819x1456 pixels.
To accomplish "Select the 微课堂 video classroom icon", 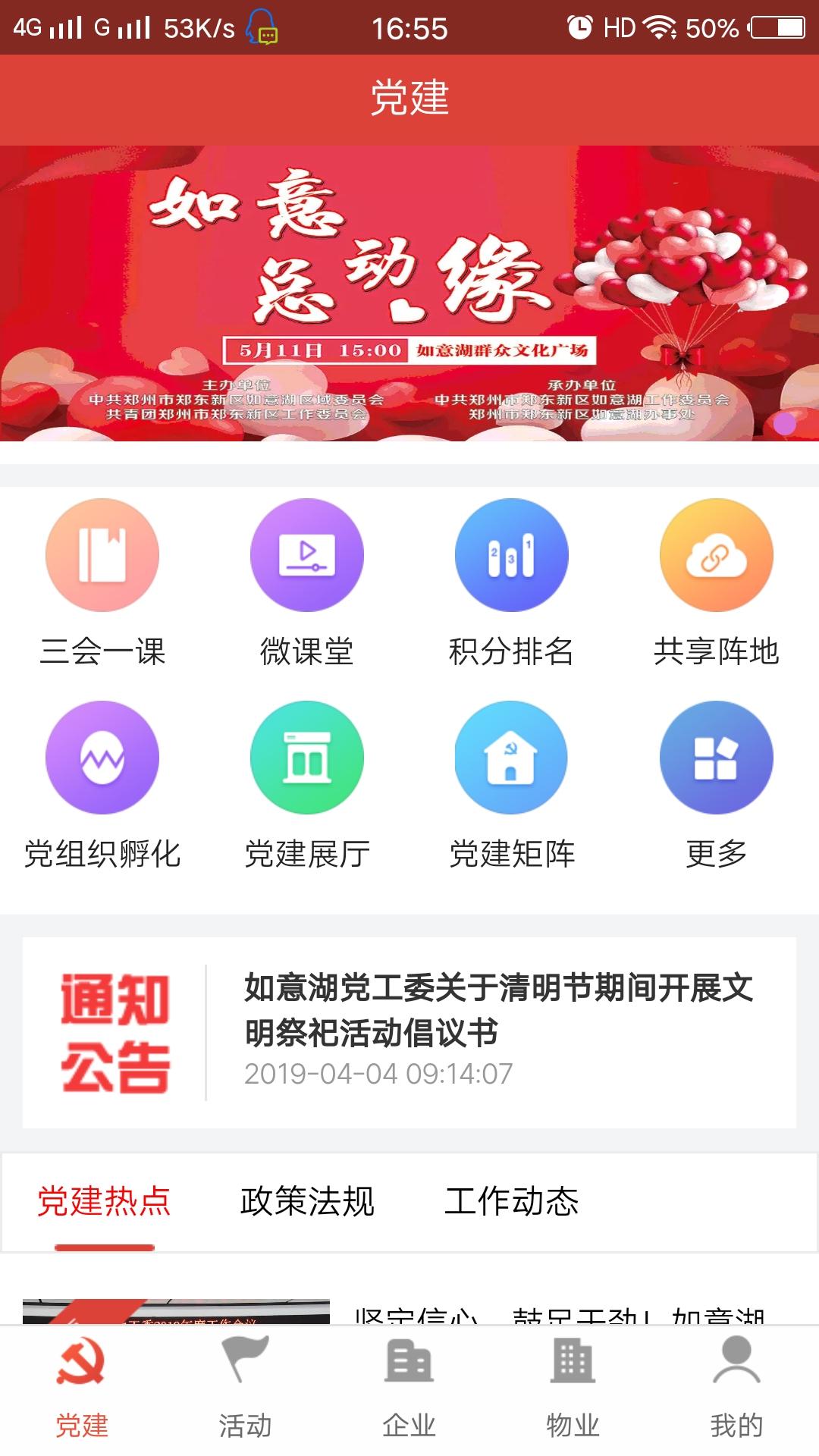I will pyautogui.click(x=307, y=555).
